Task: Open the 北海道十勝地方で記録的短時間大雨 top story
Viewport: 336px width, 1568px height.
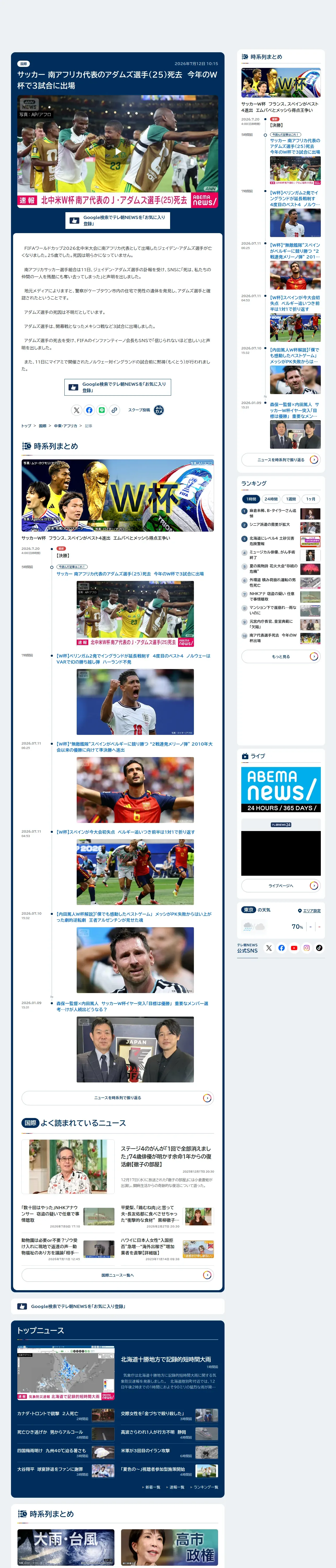Action: click(x=166, y=1359)
